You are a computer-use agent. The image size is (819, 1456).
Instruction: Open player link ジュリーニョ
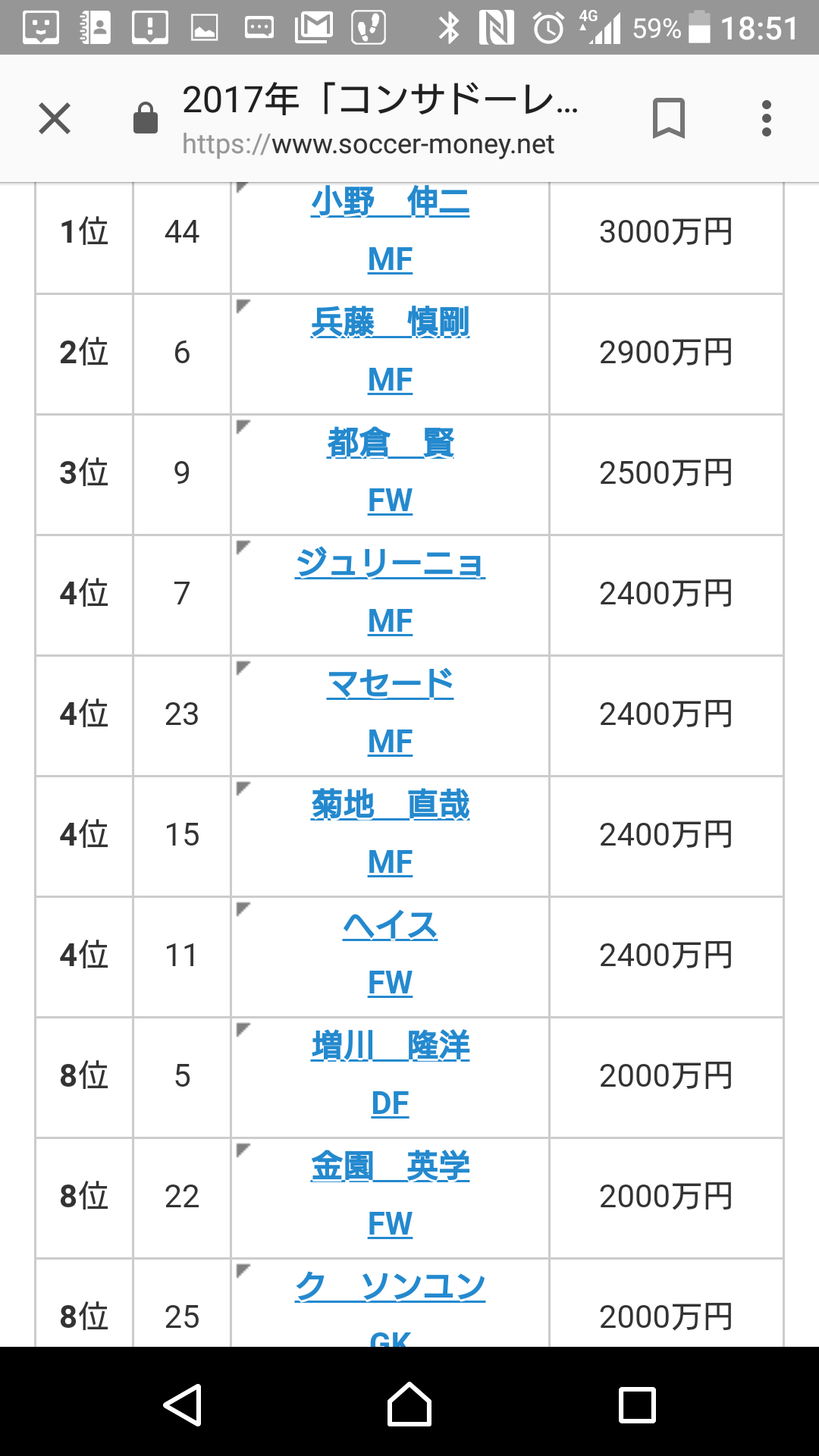pyautogui.click(x=390, y=563)
